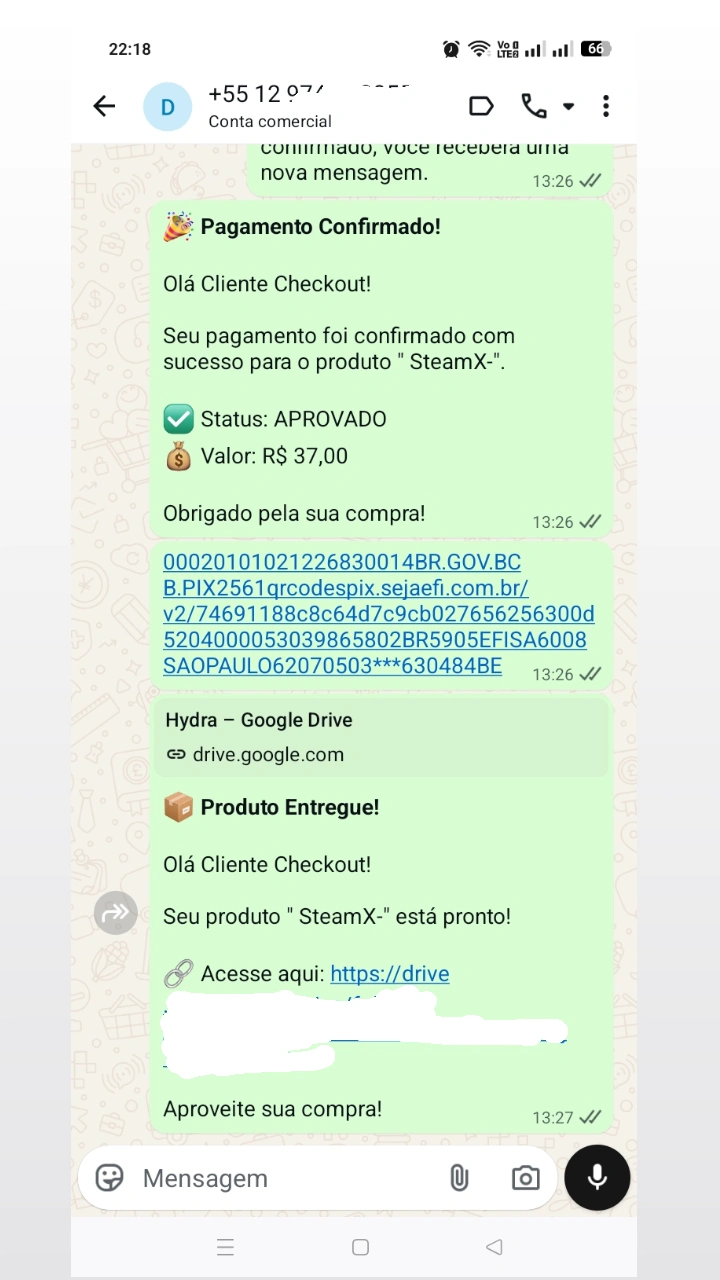Image resolution: width=720 pixels, height=1280 pixels.
Task: Open the PIX BR.GOV.BC payment link
Action: pyautogui.click(x=342, y=613)
